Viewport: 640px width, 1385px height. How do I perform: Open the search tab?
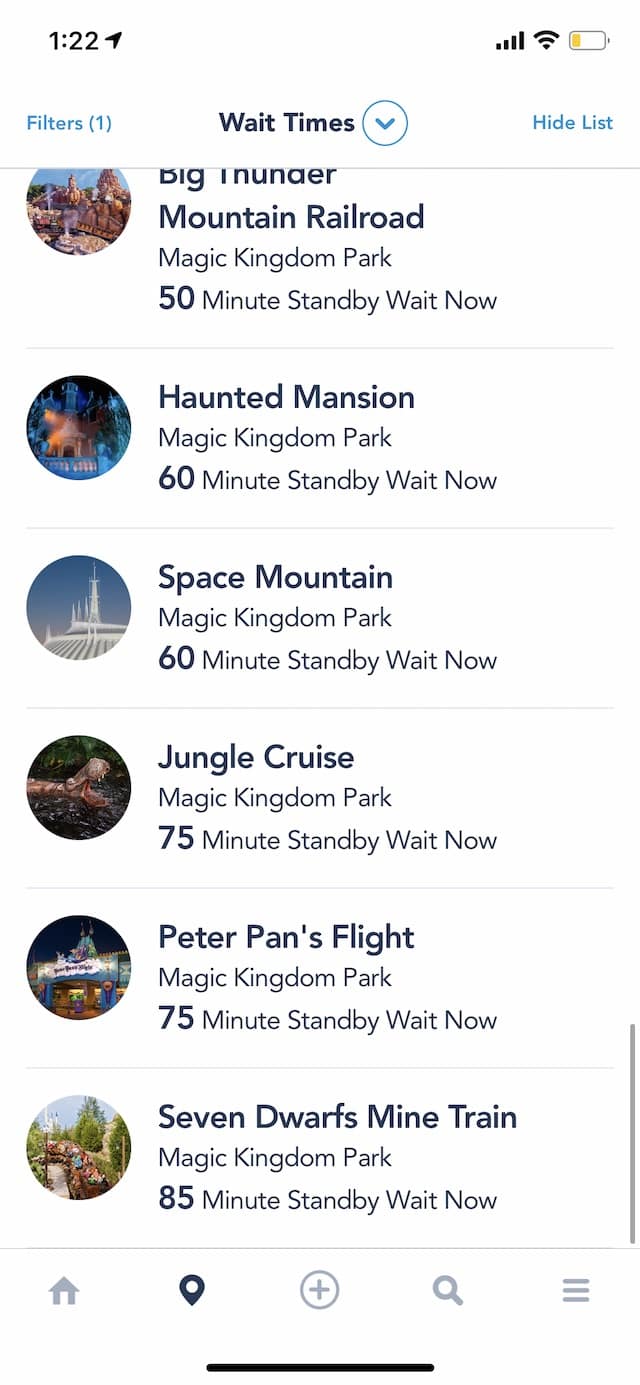click(x=448, y=1291)
